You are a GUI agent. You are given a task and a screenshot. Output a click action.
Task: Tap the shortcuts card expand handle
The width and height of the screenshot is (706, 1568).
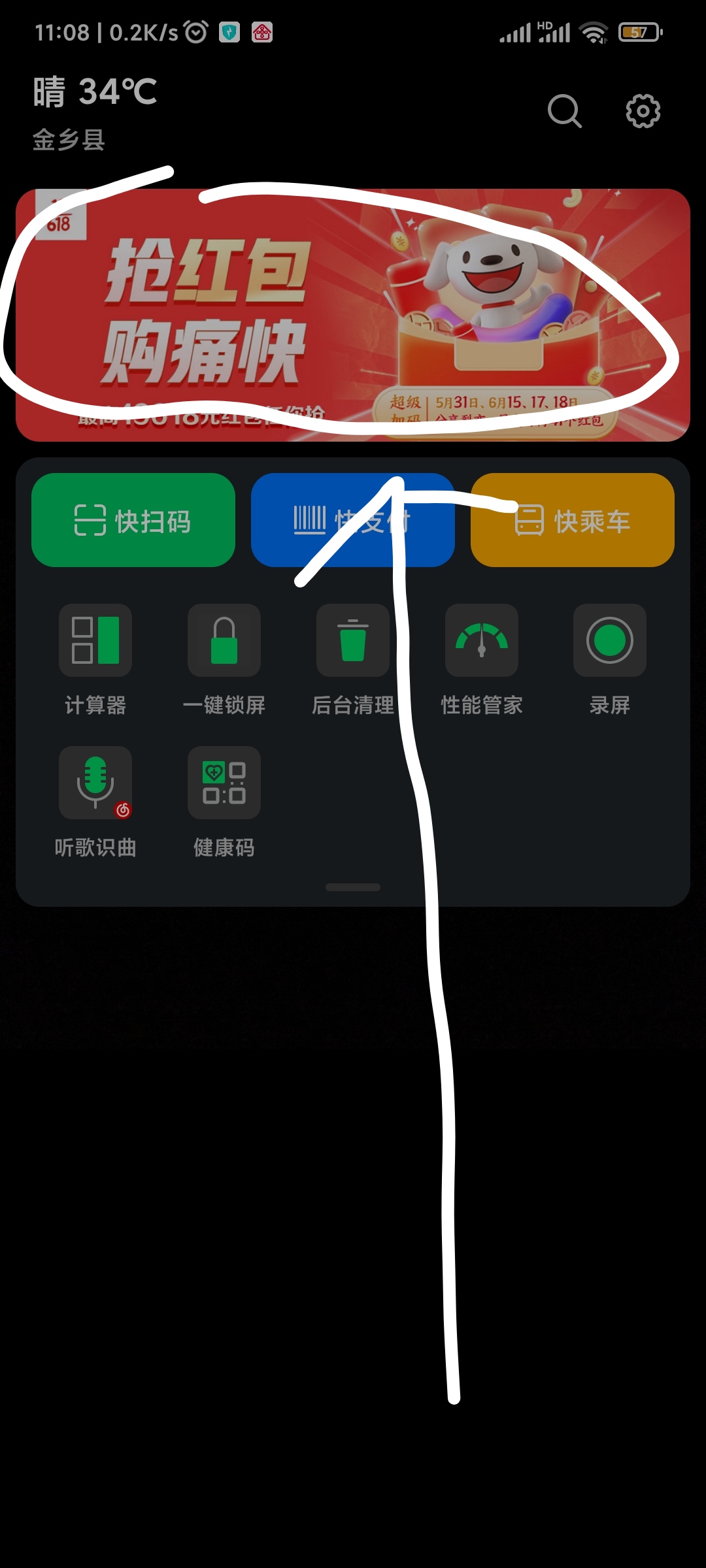tap(353, 887)
